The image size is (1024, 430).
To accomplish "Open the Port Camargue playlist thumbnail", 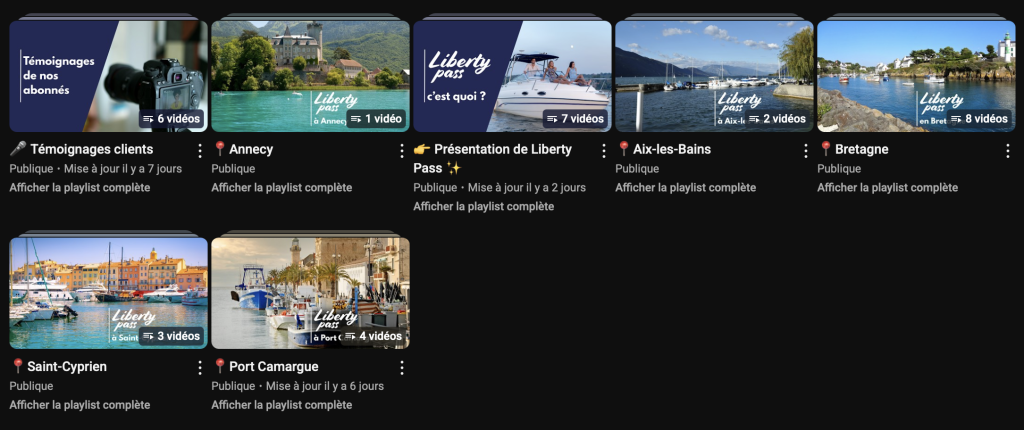I will (310, 293).
